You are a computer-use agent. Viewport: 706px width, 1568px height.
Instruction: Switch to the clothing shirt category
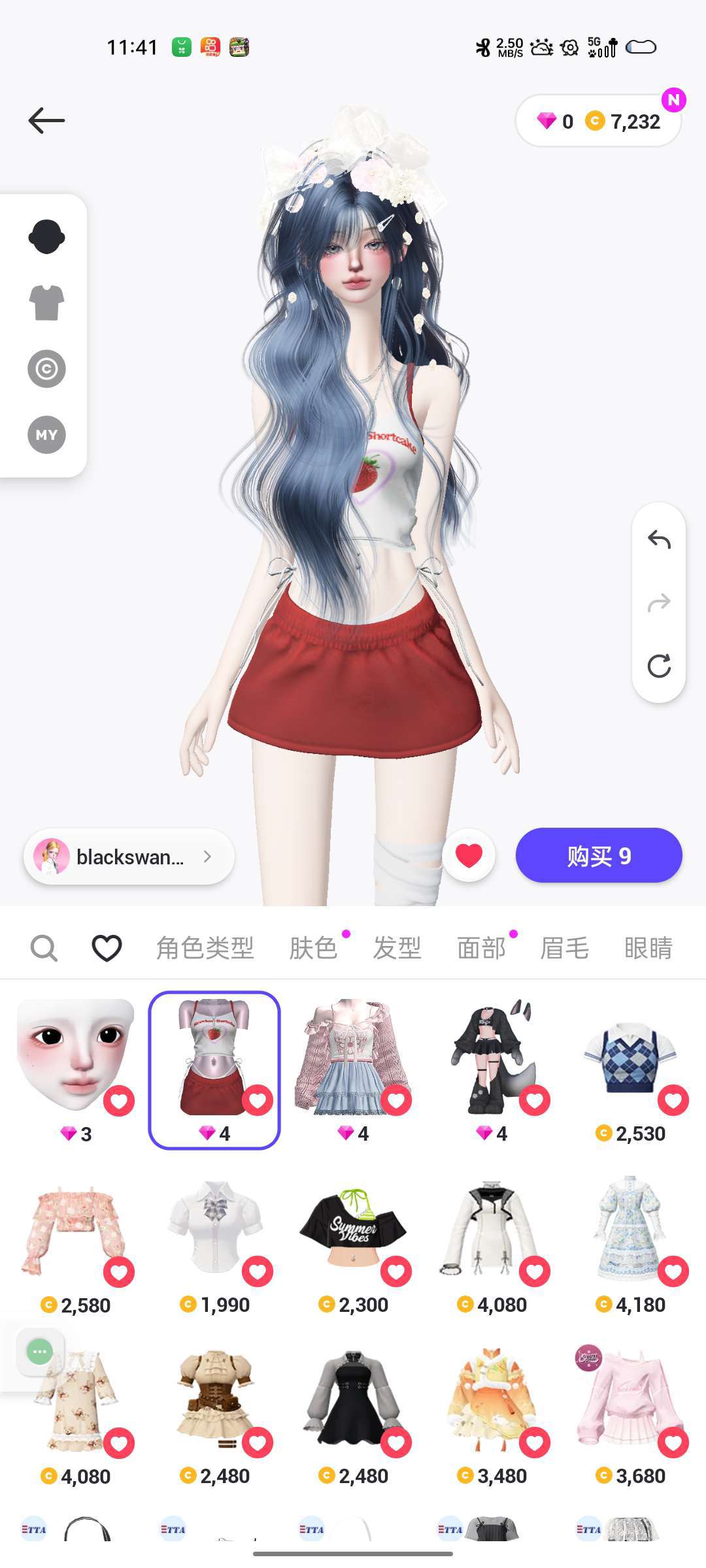coord(46,302)
